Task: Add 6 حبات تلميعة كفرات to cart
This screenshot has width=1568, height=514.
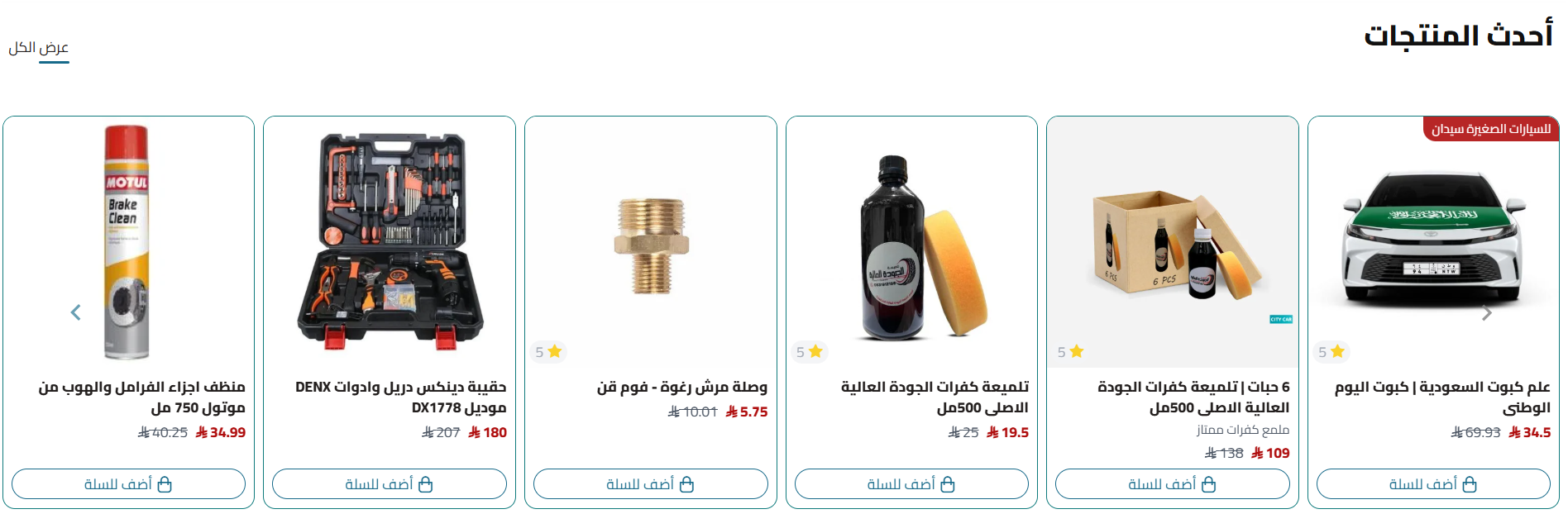Action: pyautogui.click(x=1172, y=484)
